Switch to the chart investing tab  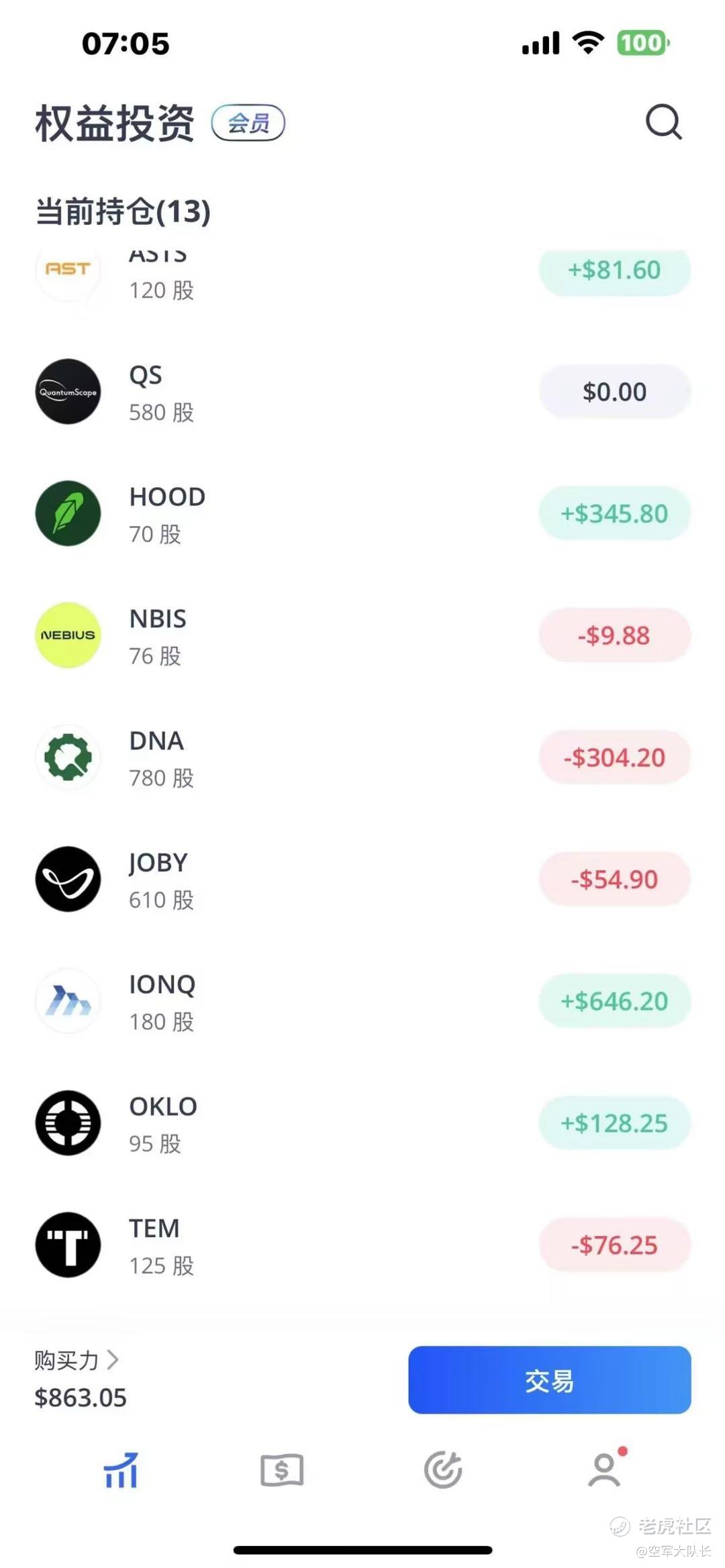point(122,1470)
